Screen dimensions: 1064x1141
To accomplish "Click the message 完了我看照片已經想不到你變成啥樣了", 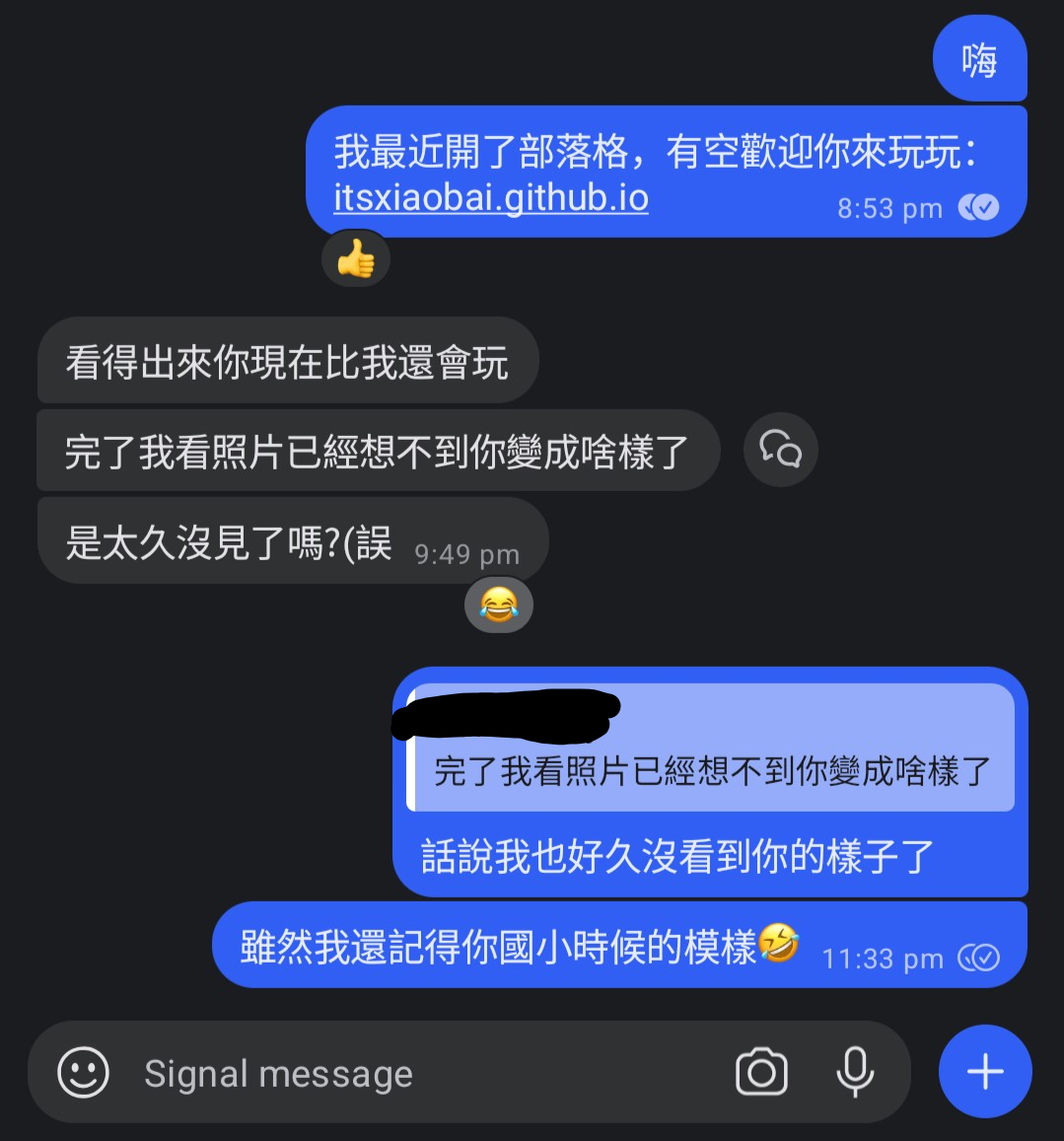I will point(379,450).
